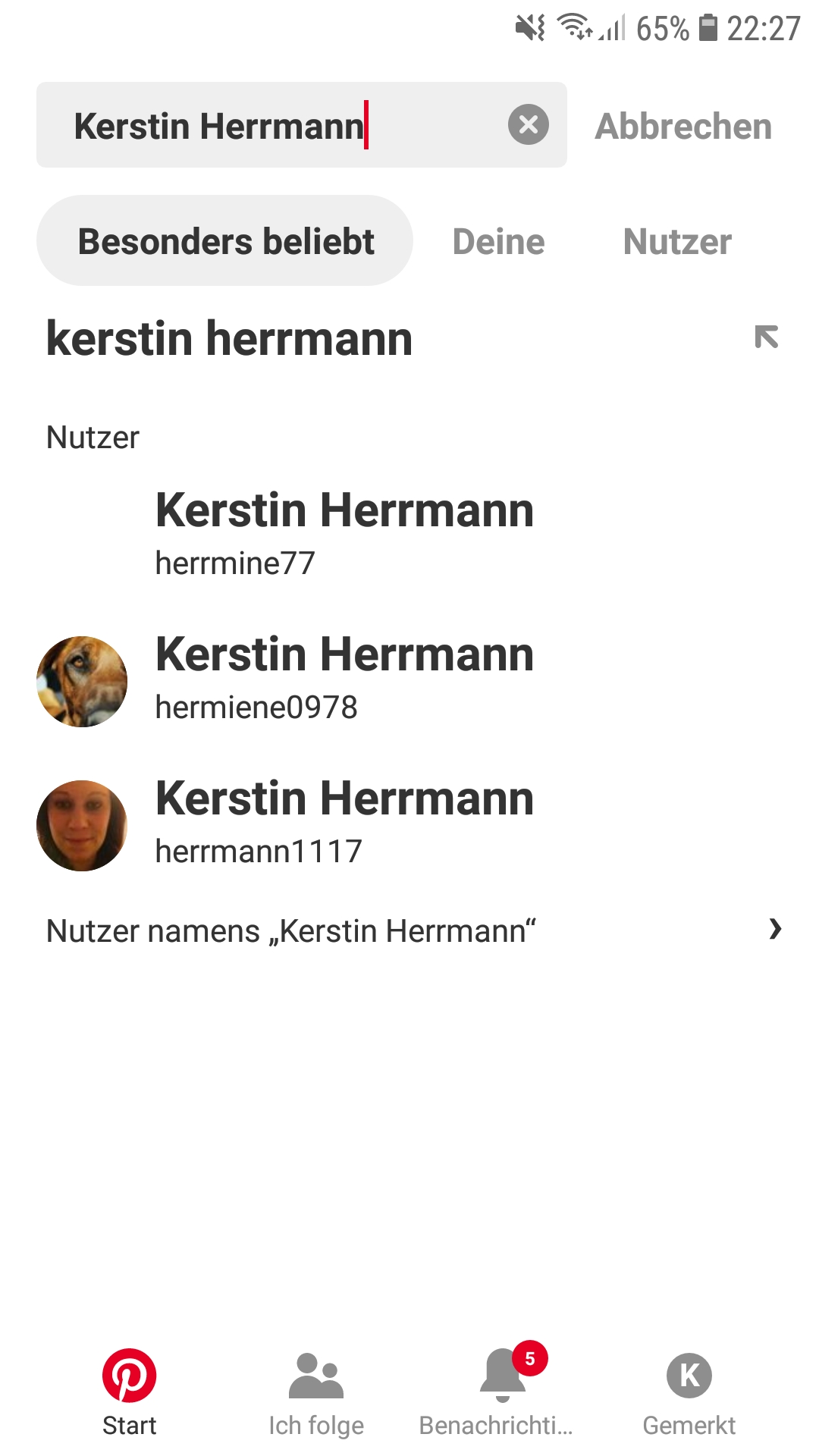Focus the Kerstin Herrmann search field
The height and width of the screenshot is (1456, 819).
(281, 125)
